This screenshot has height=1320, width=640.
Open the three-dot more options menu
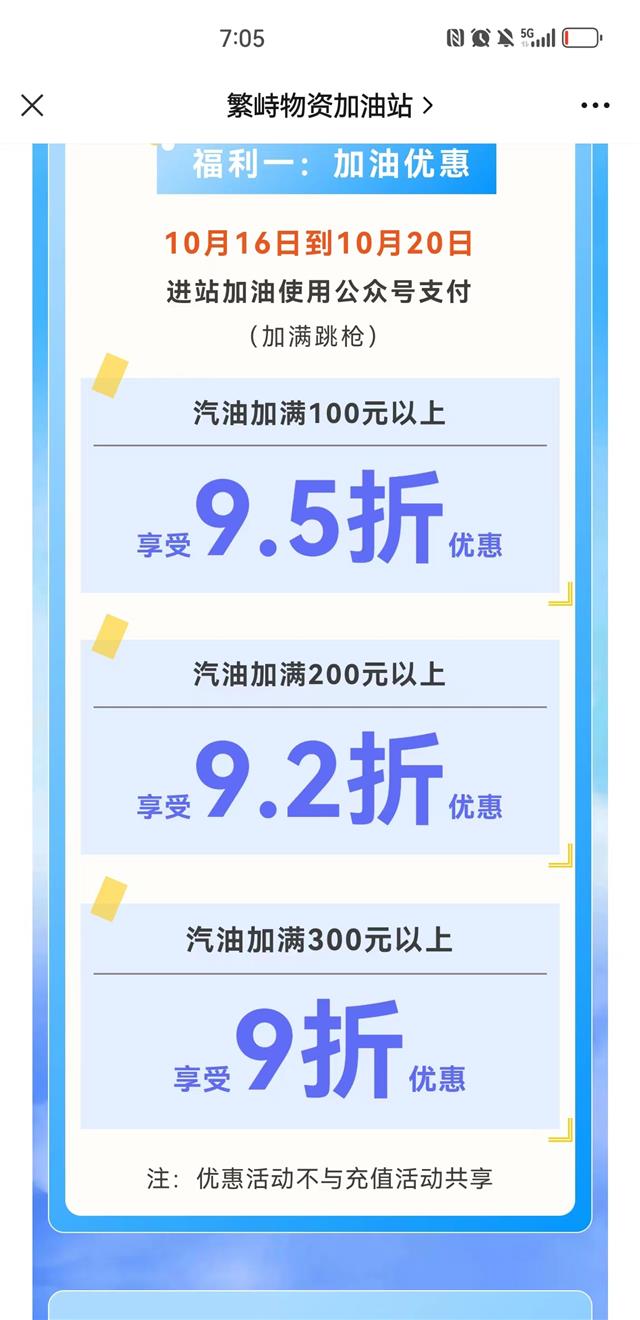coord(595,106)
